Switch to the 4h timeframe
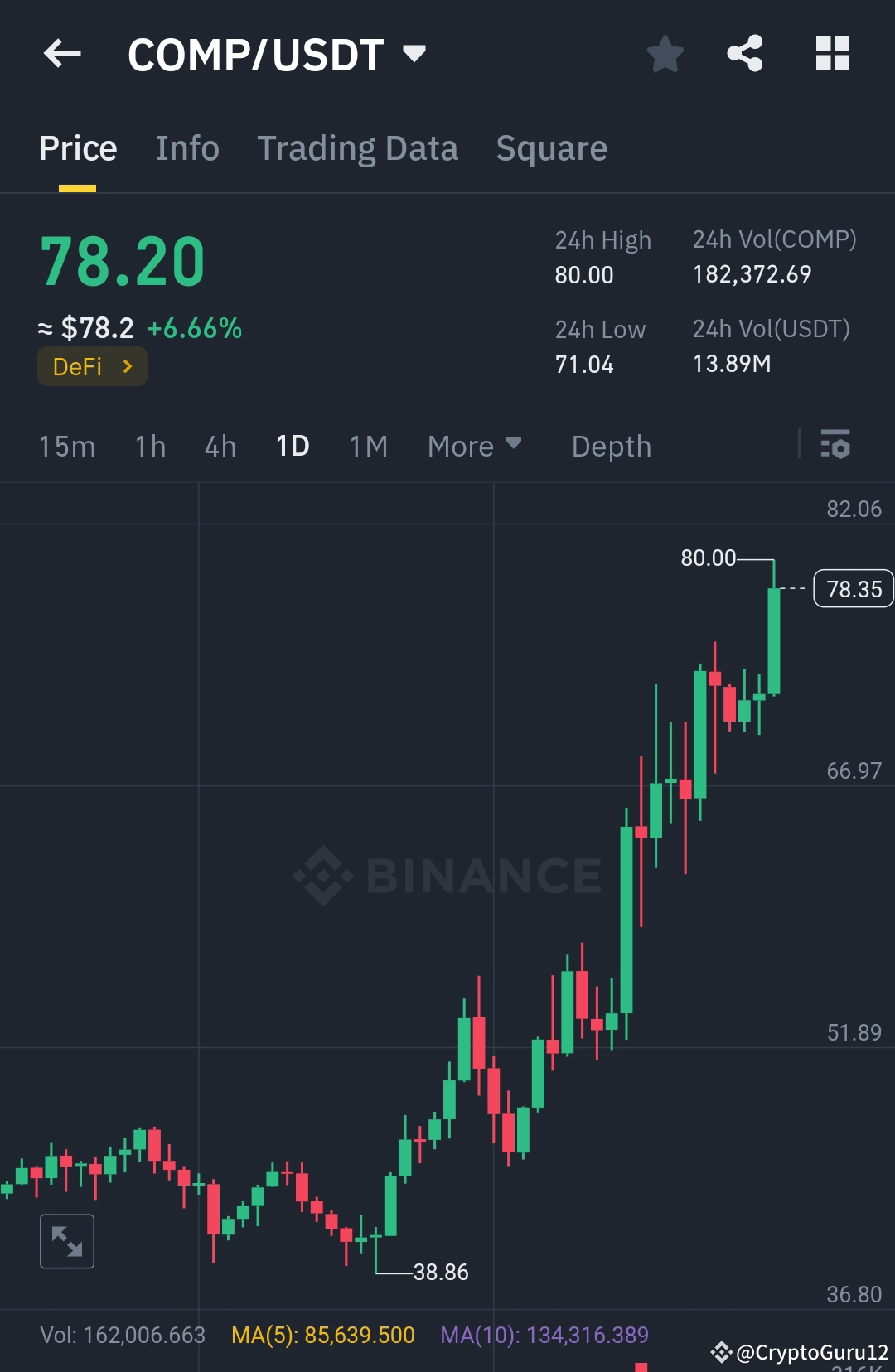This screenshot has width=895, height=1372. pos(219,446)
